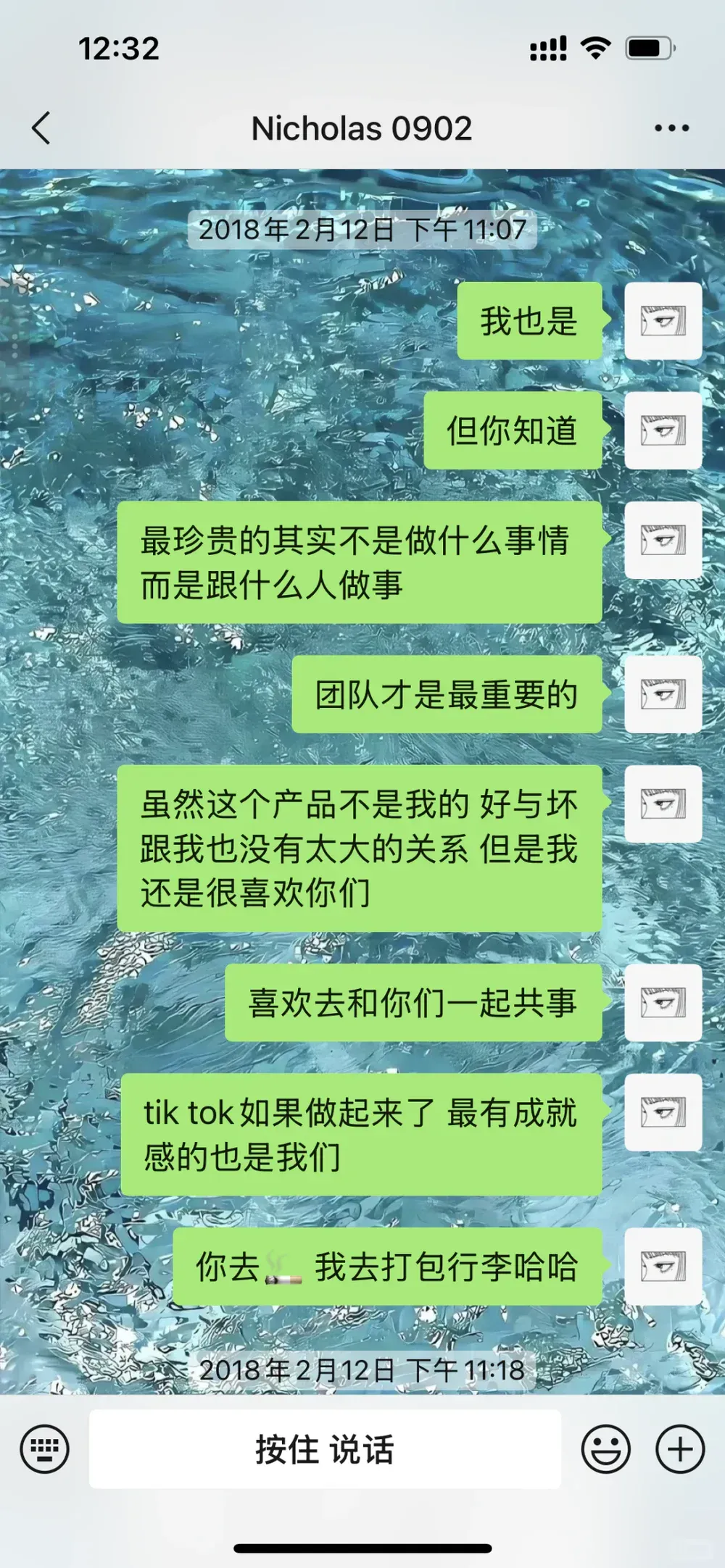Screen dimensions: 725x1568
Task: Tap the back chevron to return to chats
Action: click(x=41, y=127)
